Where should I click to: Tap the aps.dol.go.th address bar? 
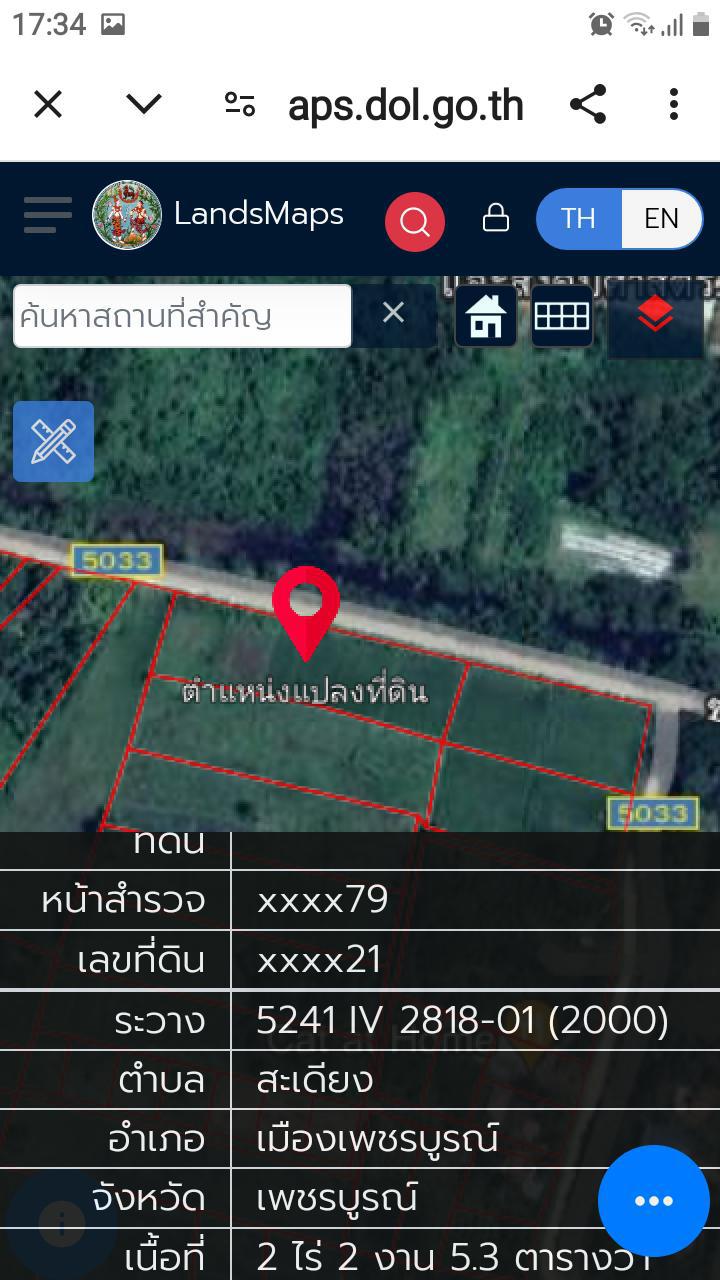click(405, 105)
